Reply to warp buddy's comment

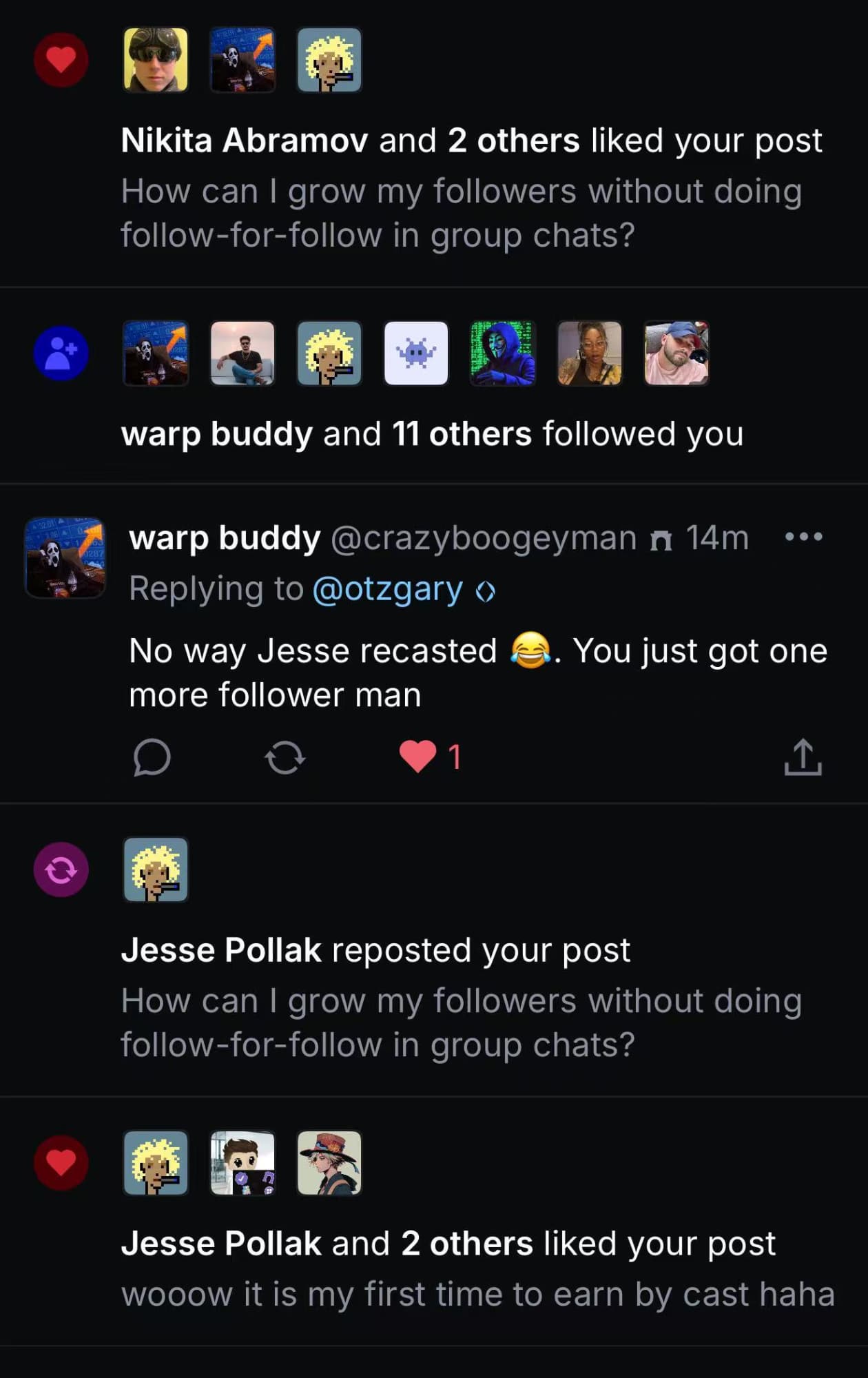(152, 758)
